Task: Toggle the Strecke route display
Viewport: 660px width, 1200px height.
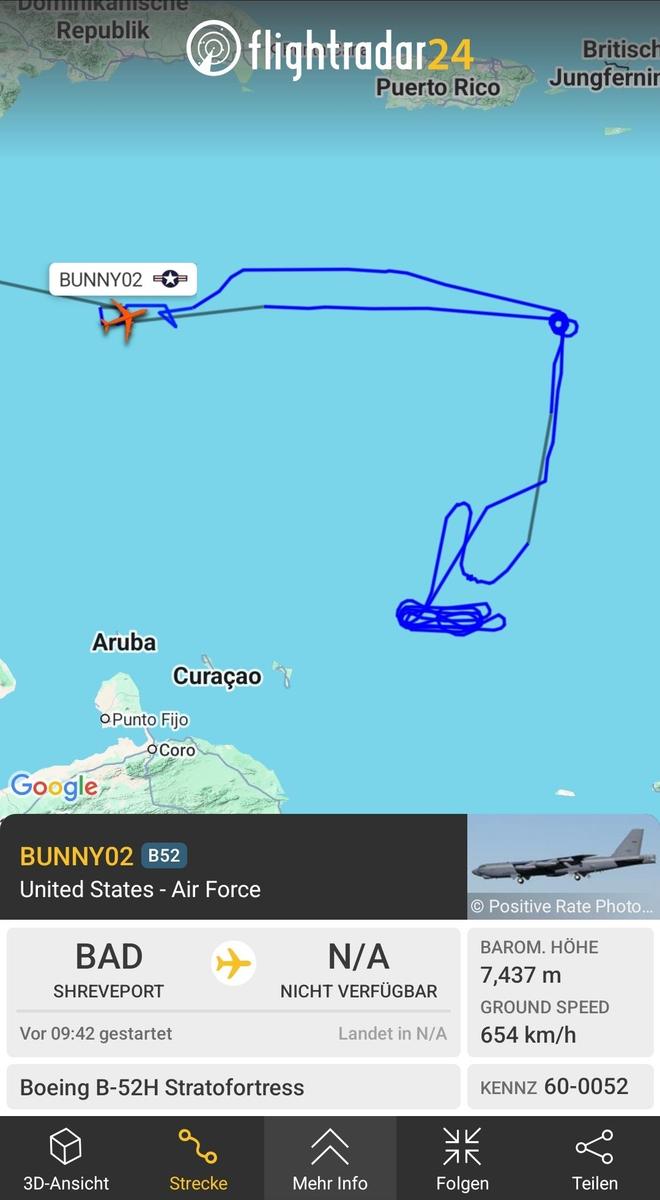Action: pos(198,1158)
